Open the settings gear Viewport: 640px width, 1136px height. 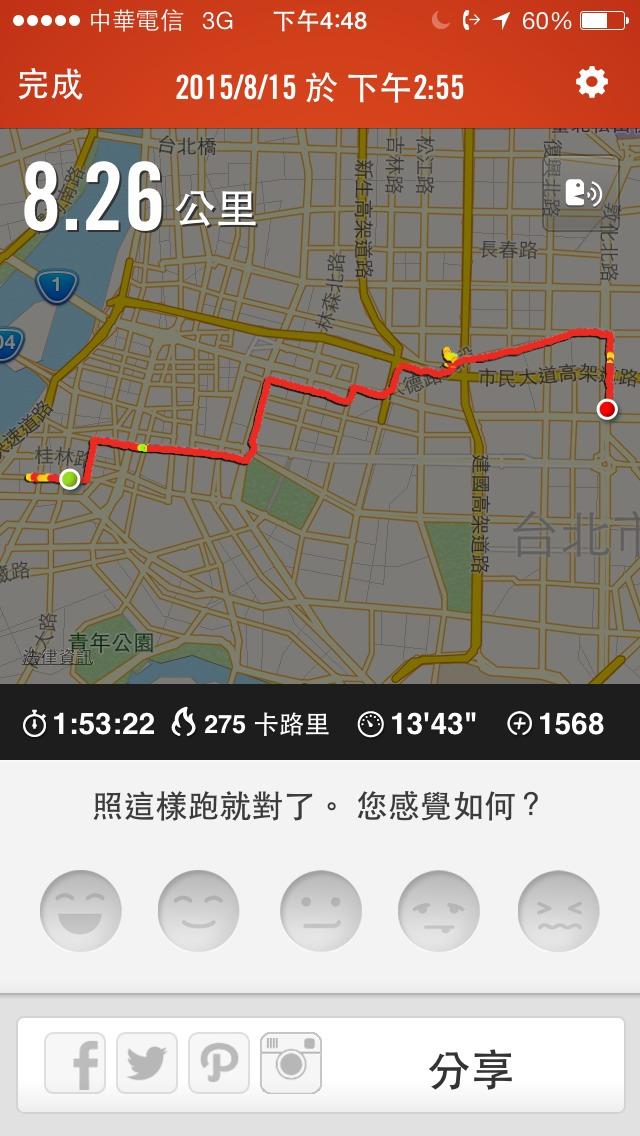click(x=591, y=83)
